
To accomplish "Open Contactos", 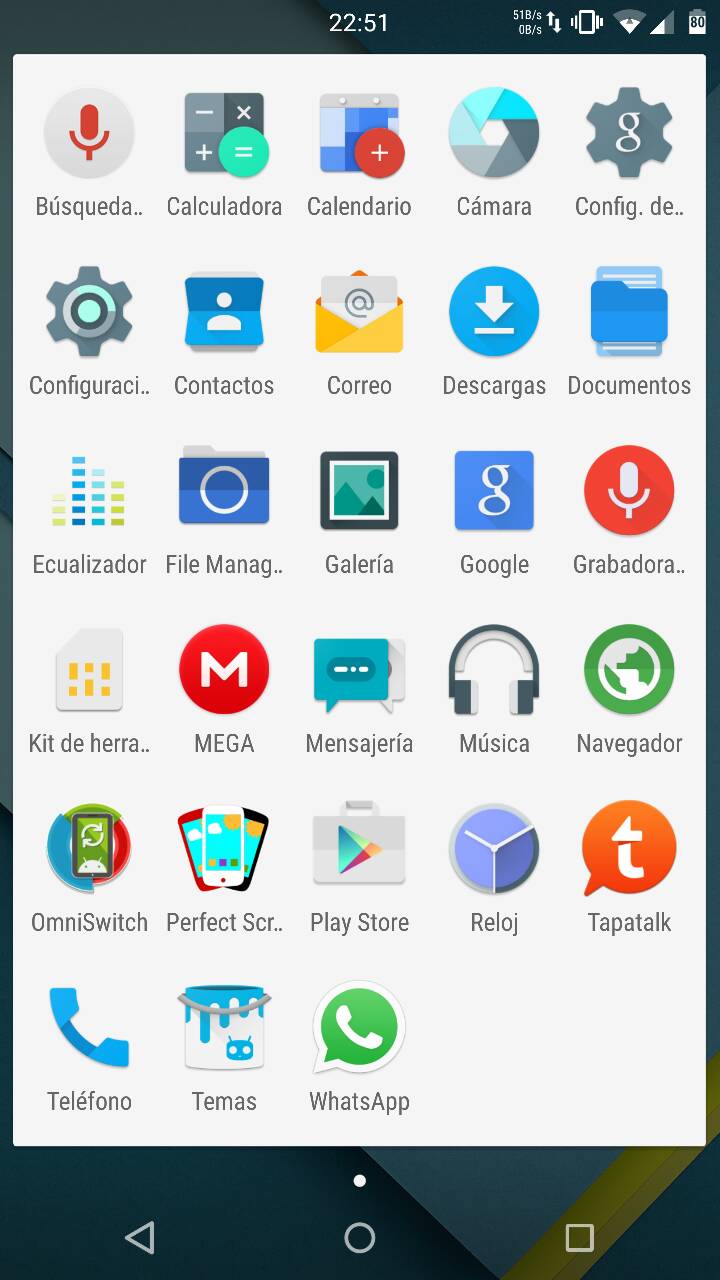I will pyautogui.click(x=224, y=313).
